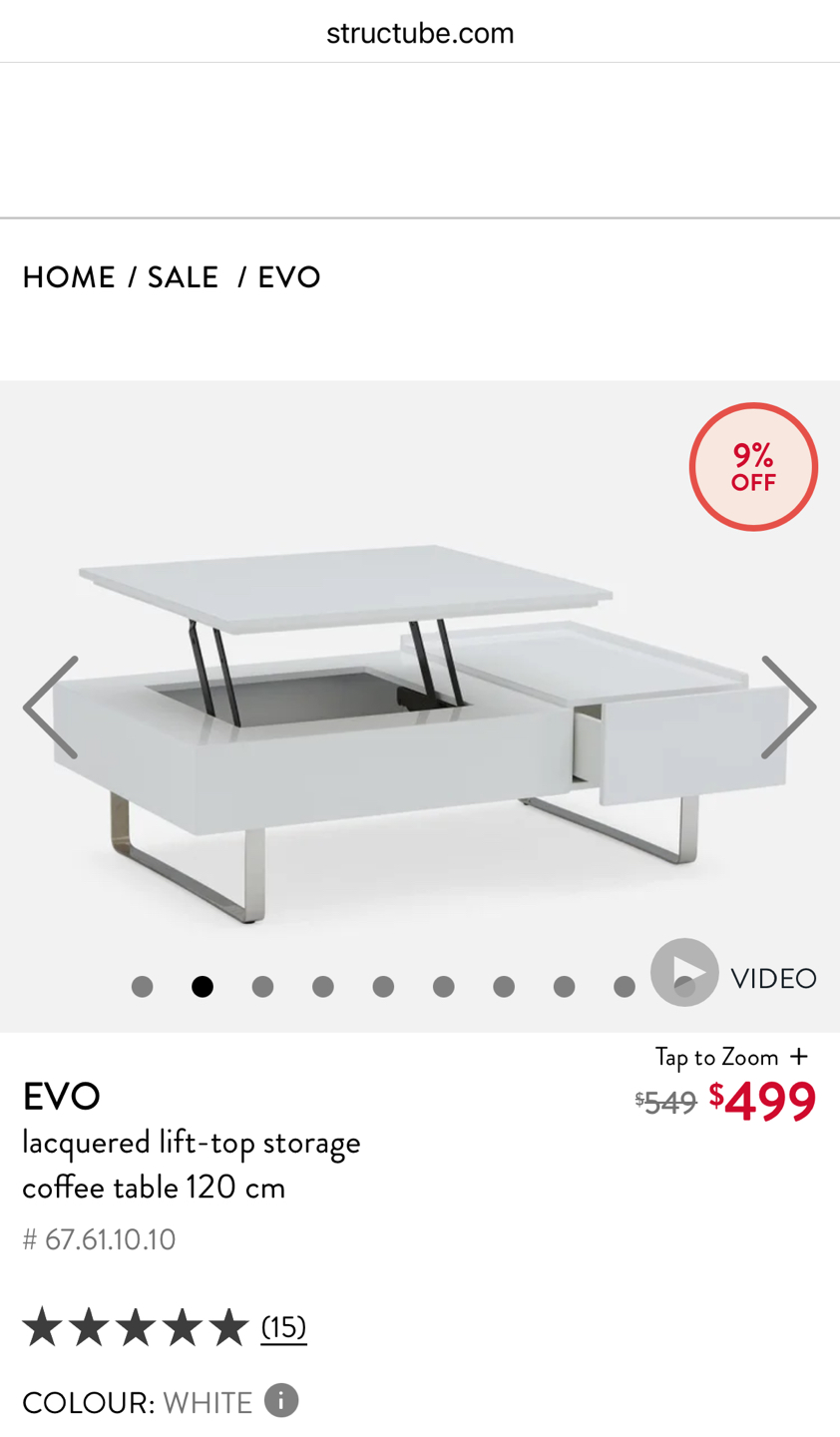Show the previous product image

(x=50, y=707)
